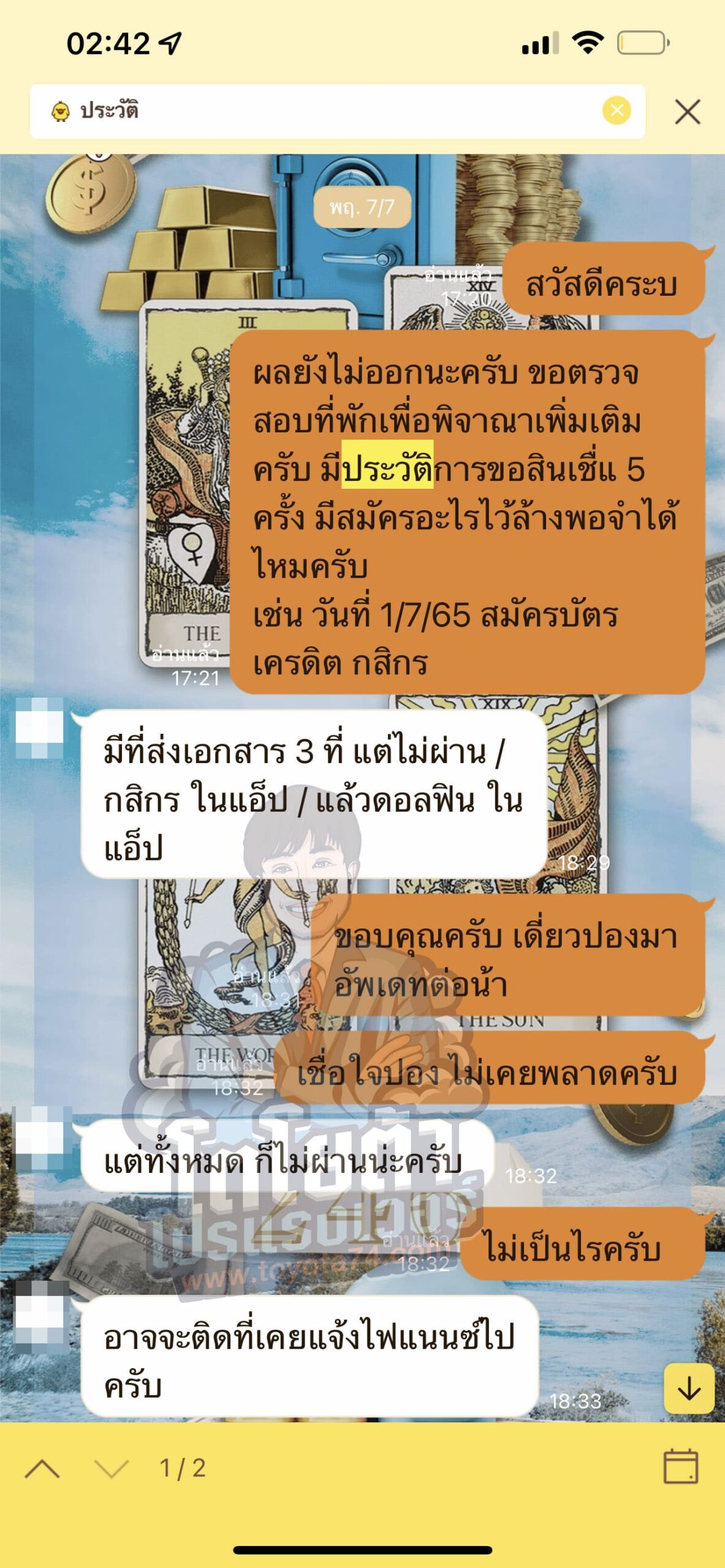This screenshot has height=1568, width=725.
Task: Go to the next search result
Action: [x=112, y=1469]
